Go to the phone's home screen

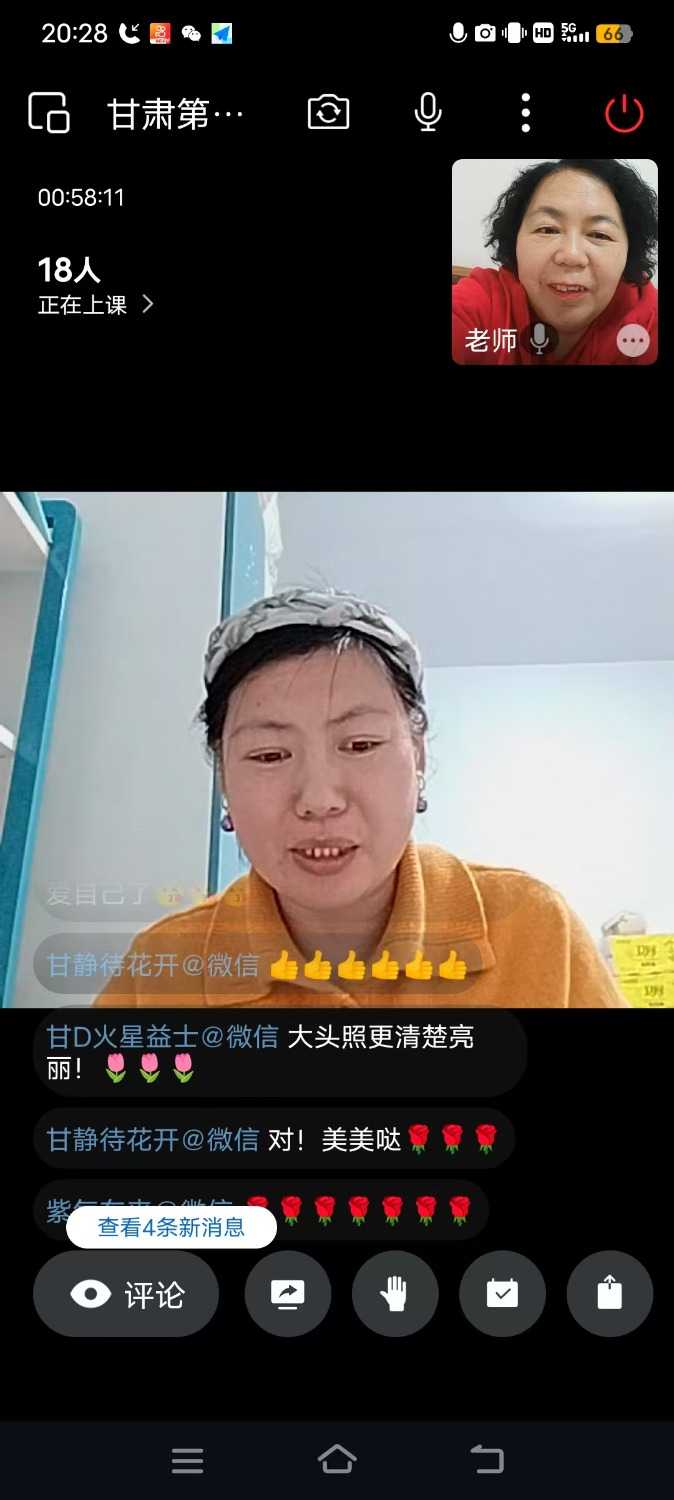coord(337,1460)
